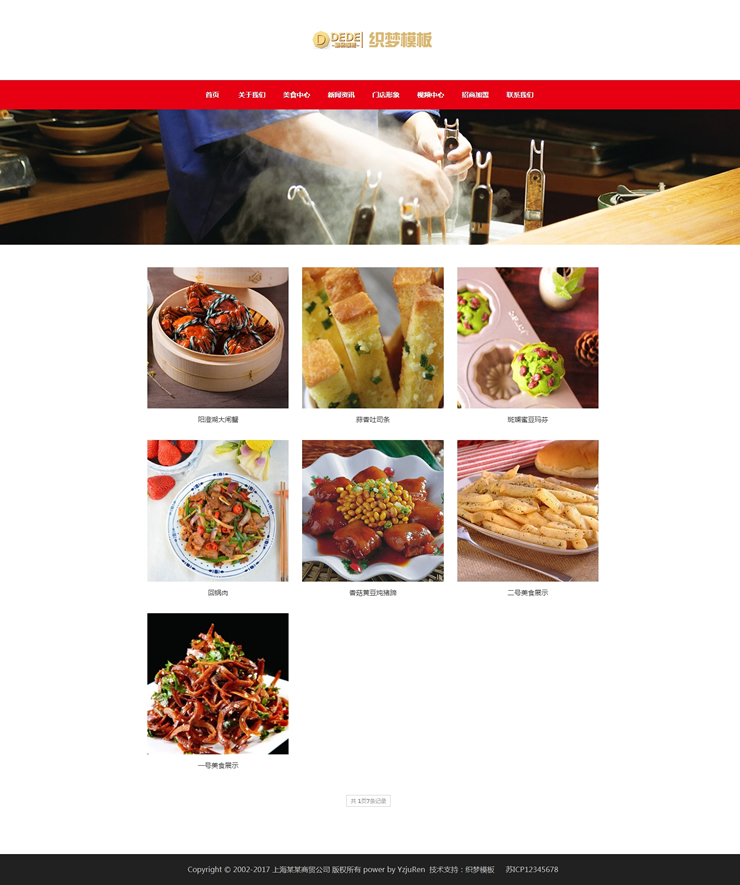
Task: Open the 新闻资讯 news section
Action: coord(341,95)
